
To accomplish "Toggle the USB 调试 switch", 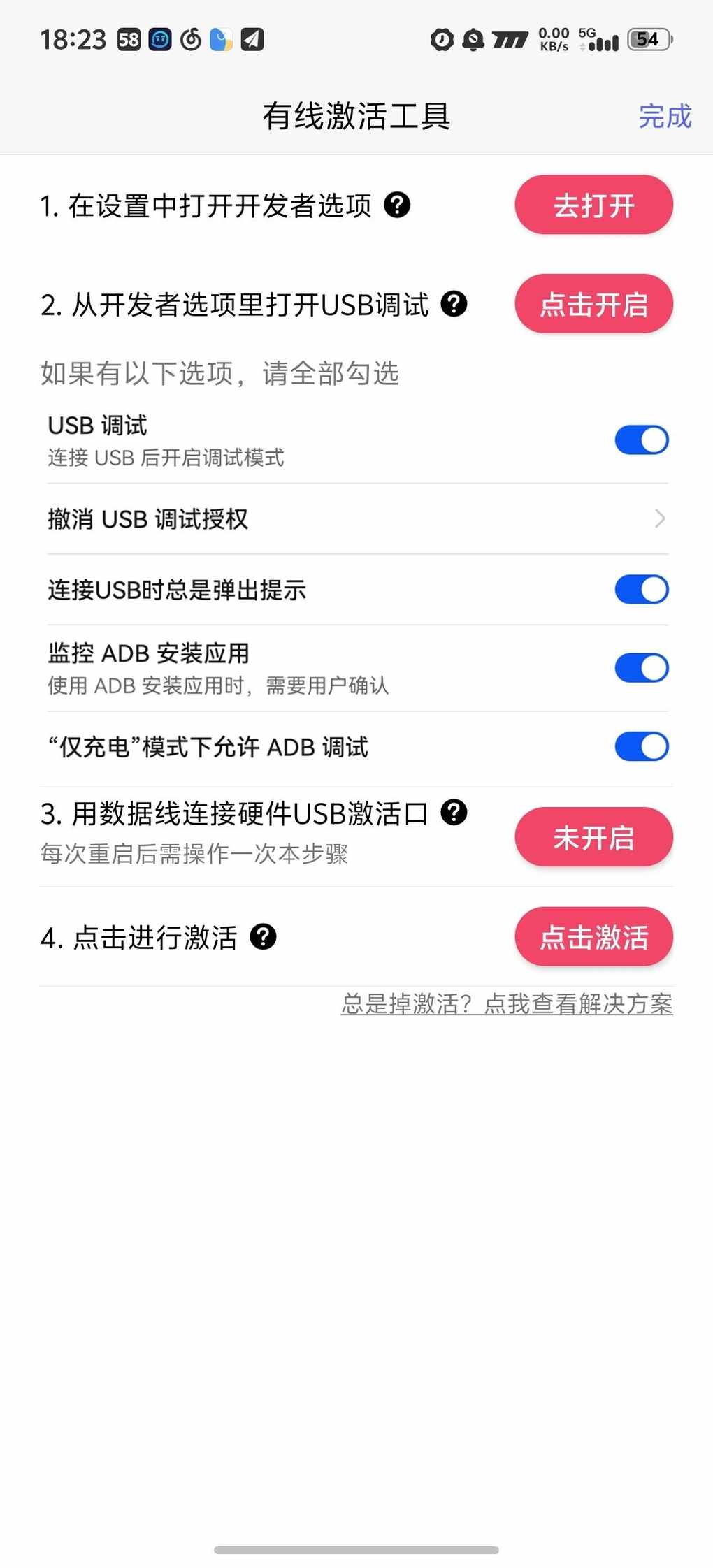I will click(642, 440).
